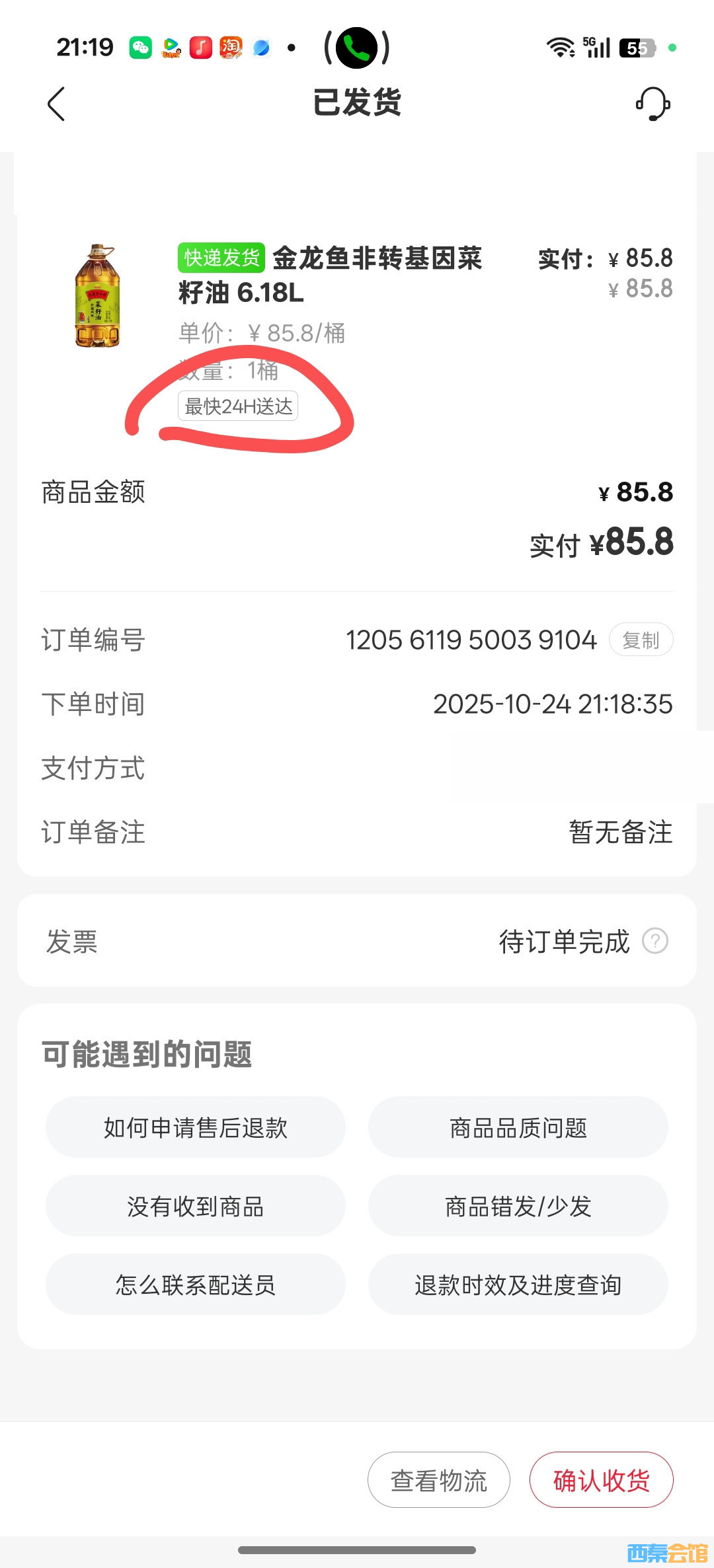This screenshot has height=1568, width=714.
Task: Copy the order number with 复制
Action: pos(640,640)
